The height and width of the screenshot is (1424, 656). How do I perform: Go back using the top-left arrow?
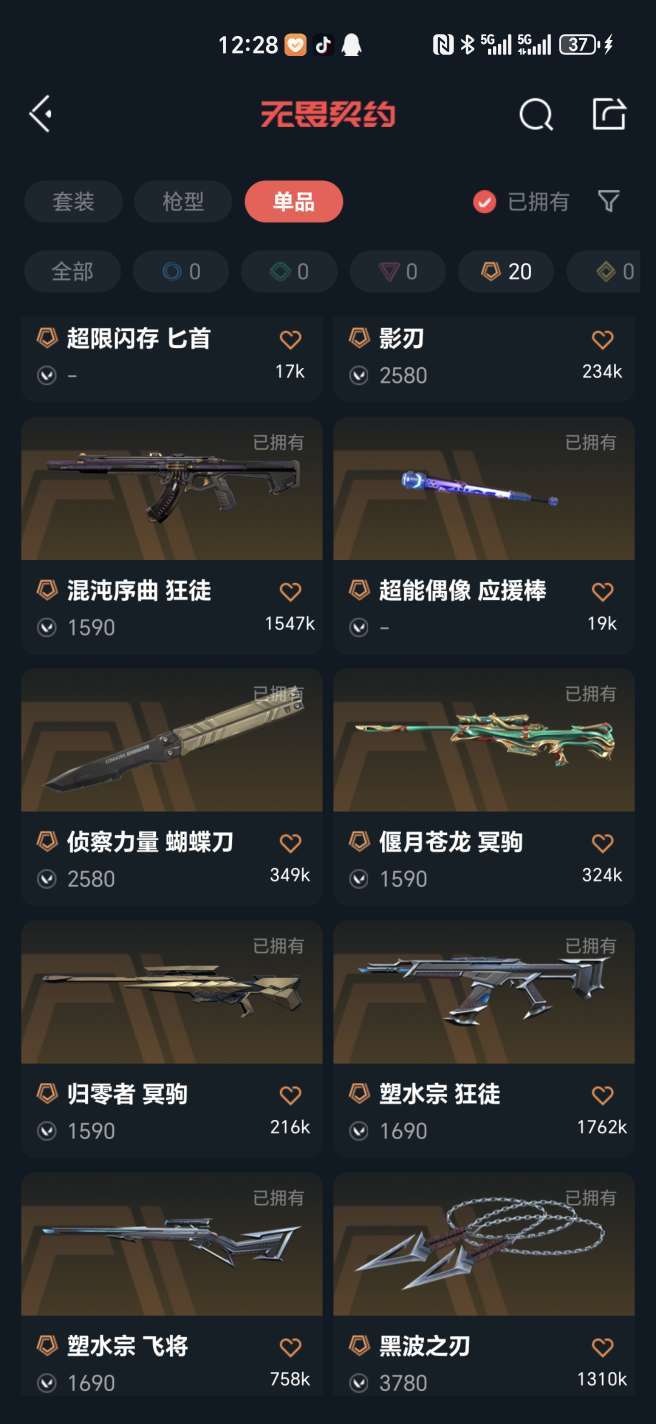(41, 114)
